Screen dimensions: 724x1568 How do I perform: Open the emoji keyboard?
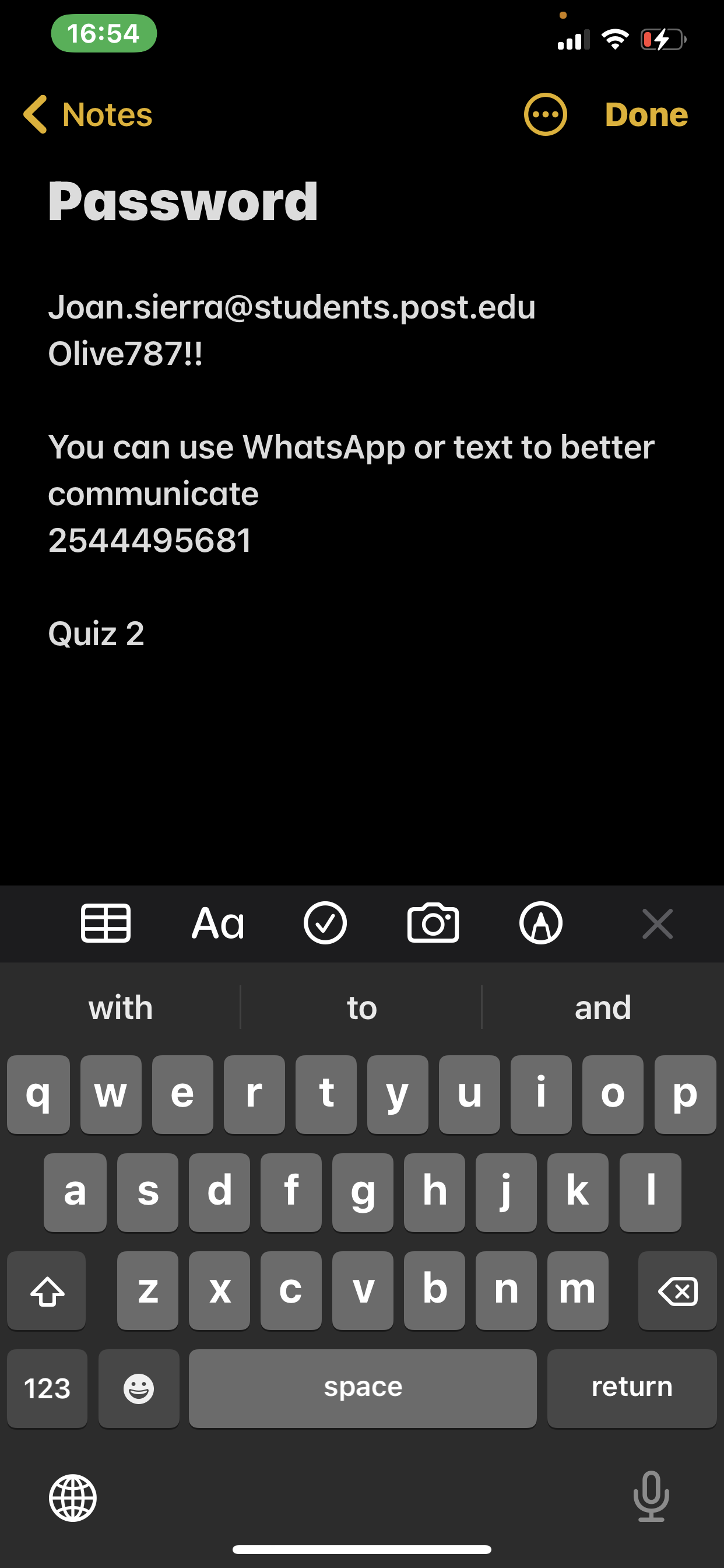pos(139,1388)
